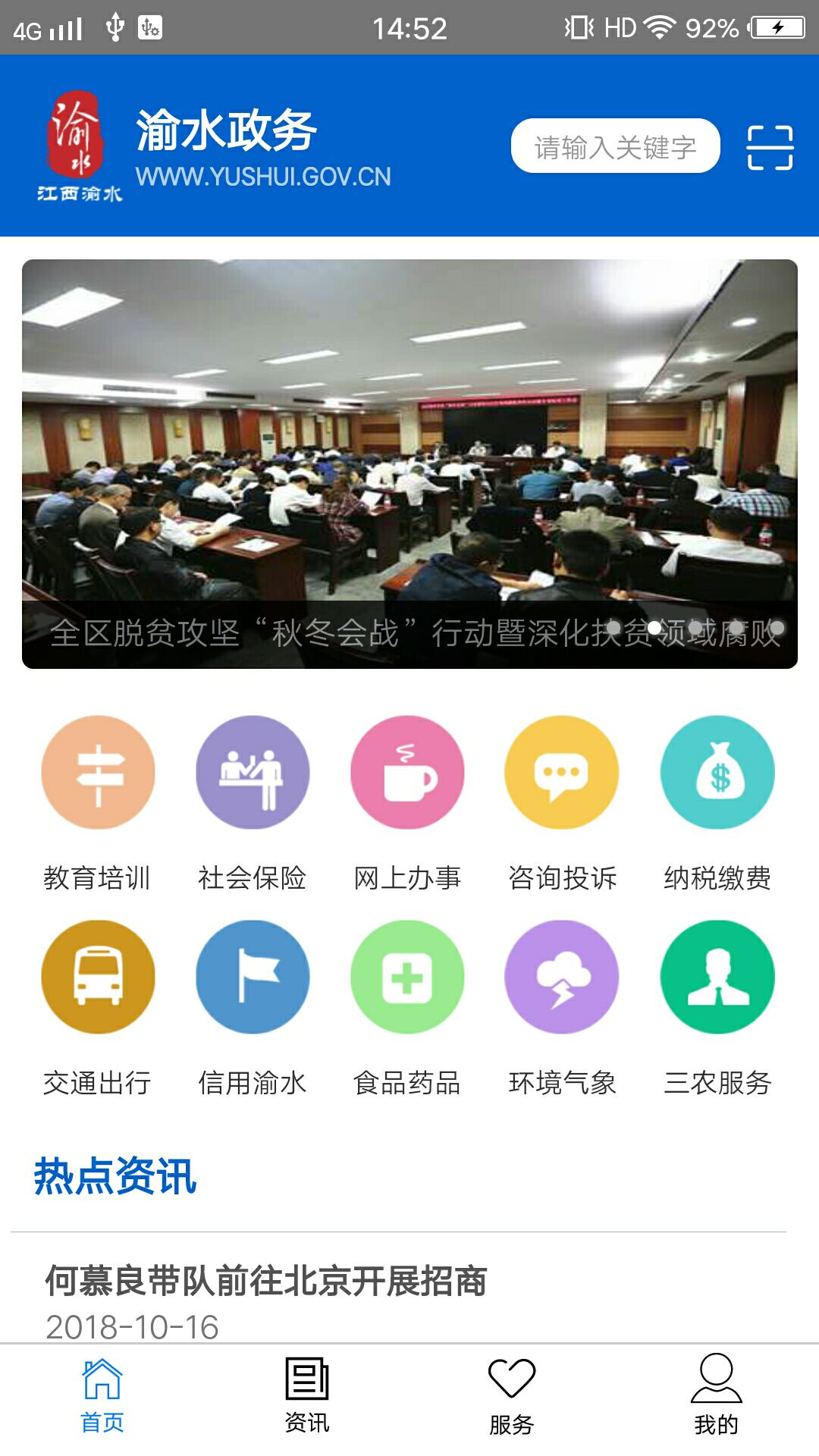Open the 我的 tab
Image resolution: width=819 pixels, height=1456 pixels.
click(717, 1396)
